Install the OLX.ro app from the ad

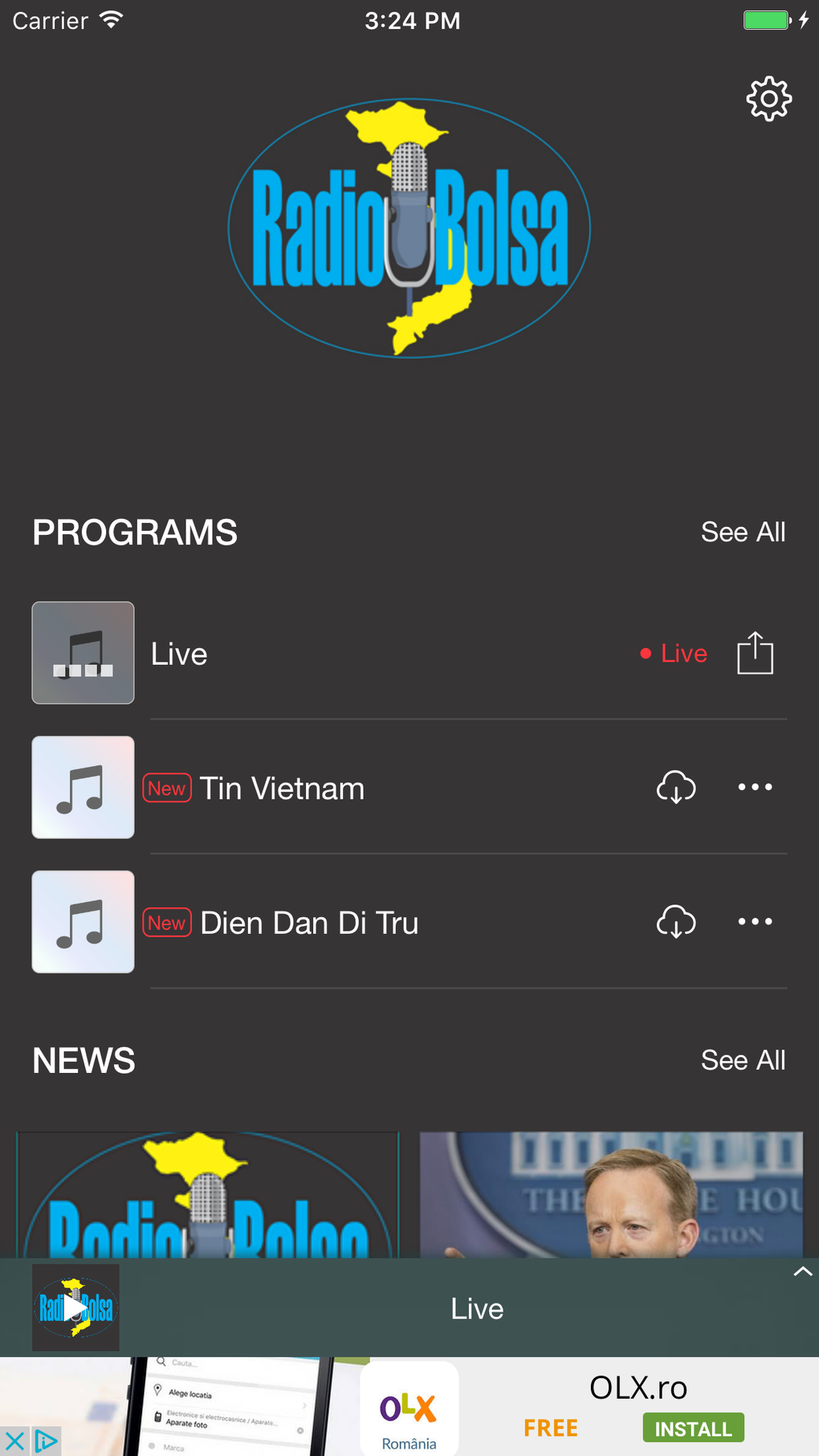pos(693,1429)
